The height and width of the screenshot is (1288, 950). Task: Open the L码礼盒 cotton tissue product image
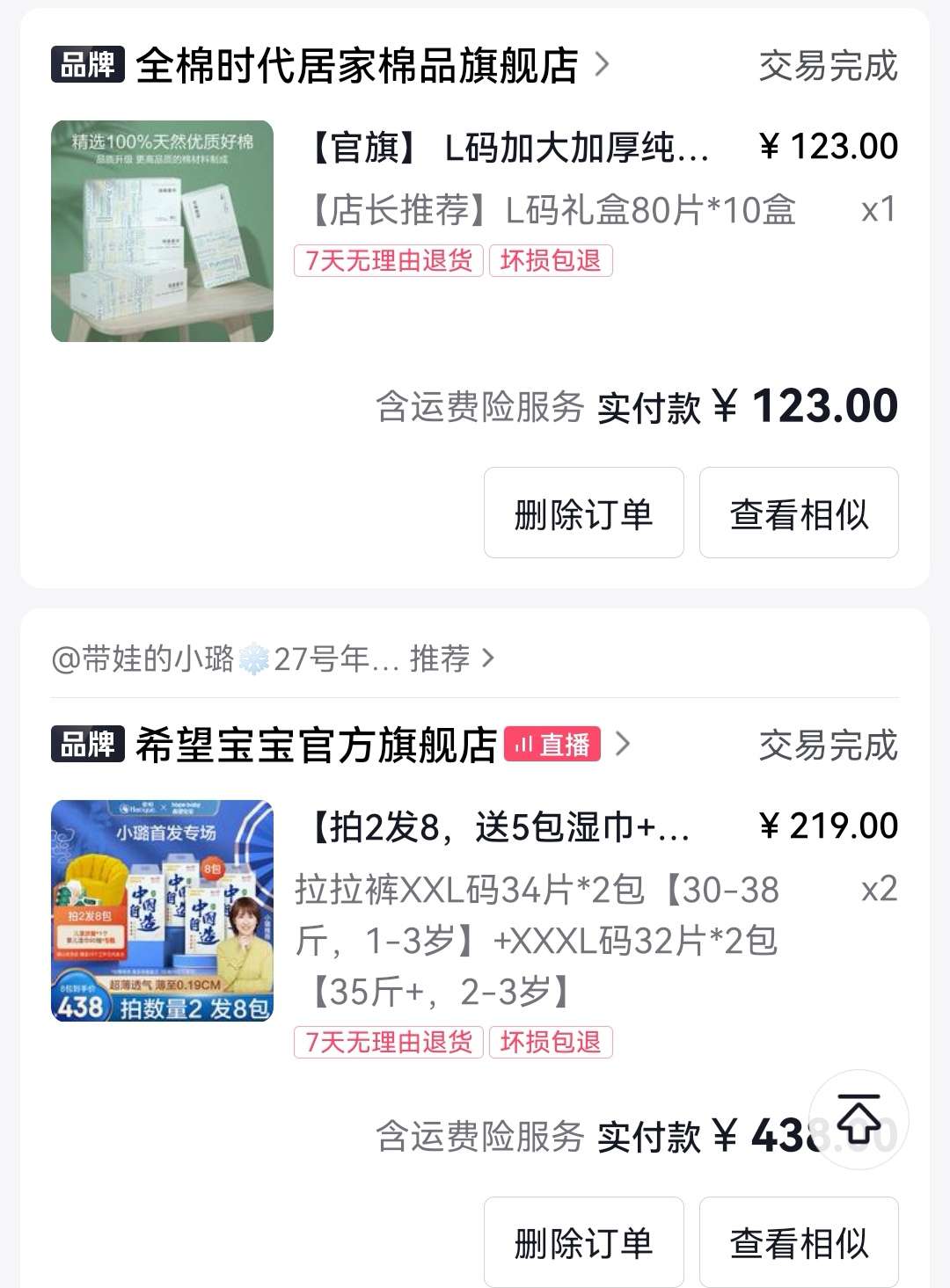click(162, 231)
